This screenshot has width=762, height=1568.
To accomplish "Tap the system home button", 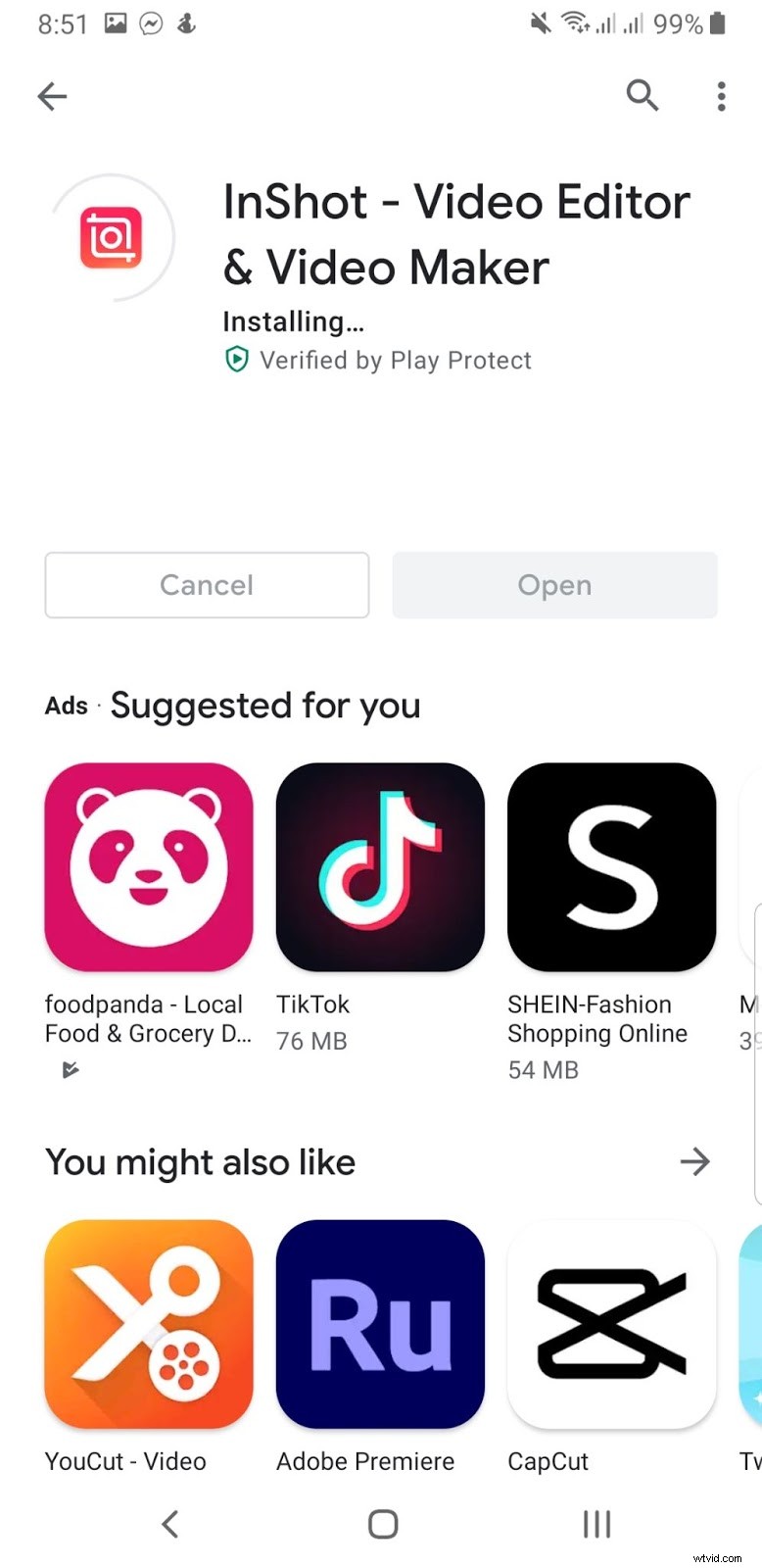I will [x=382, y=1524].
